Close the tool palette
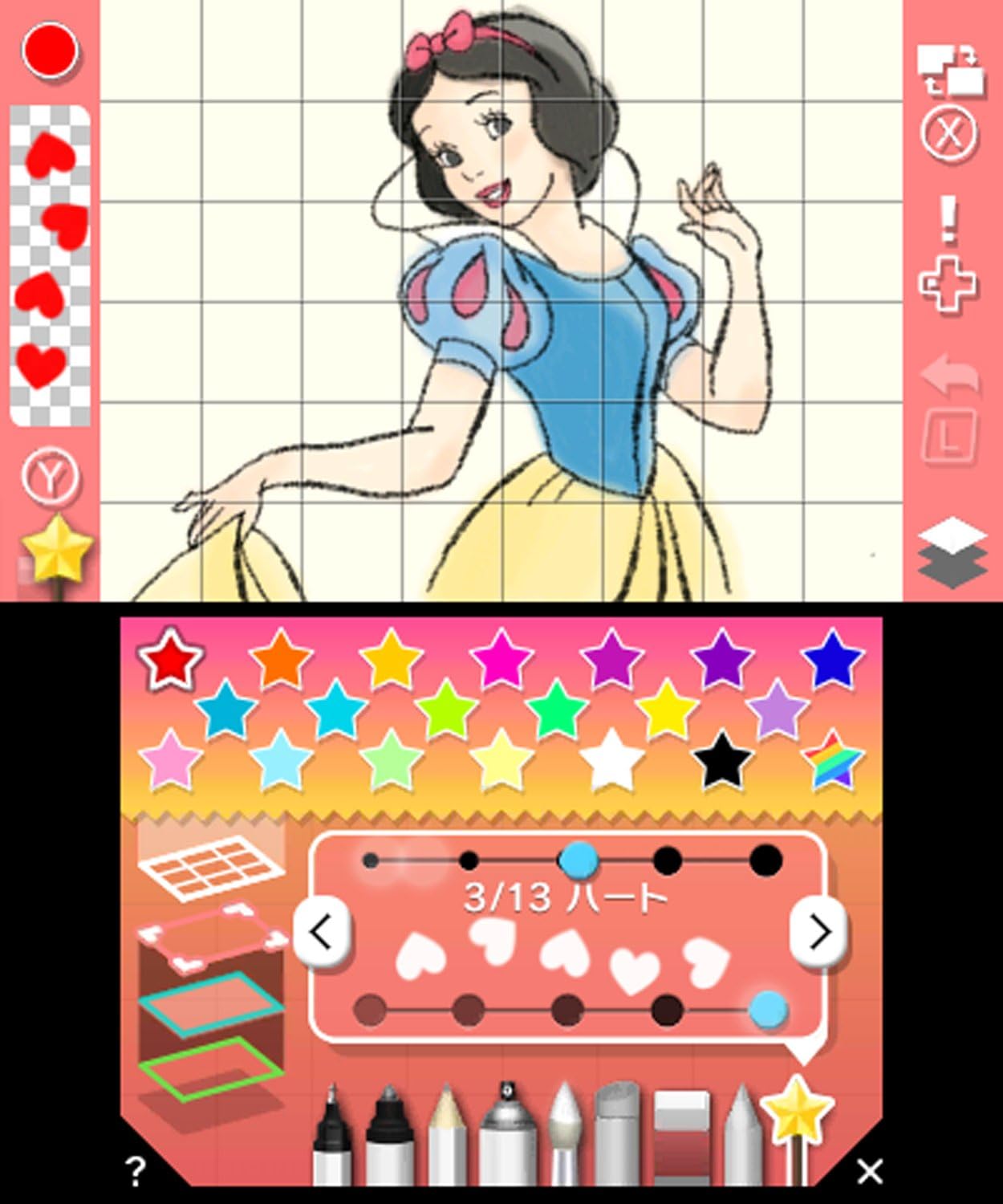Screen dimensions: 1003x1204 point(869,1171)
